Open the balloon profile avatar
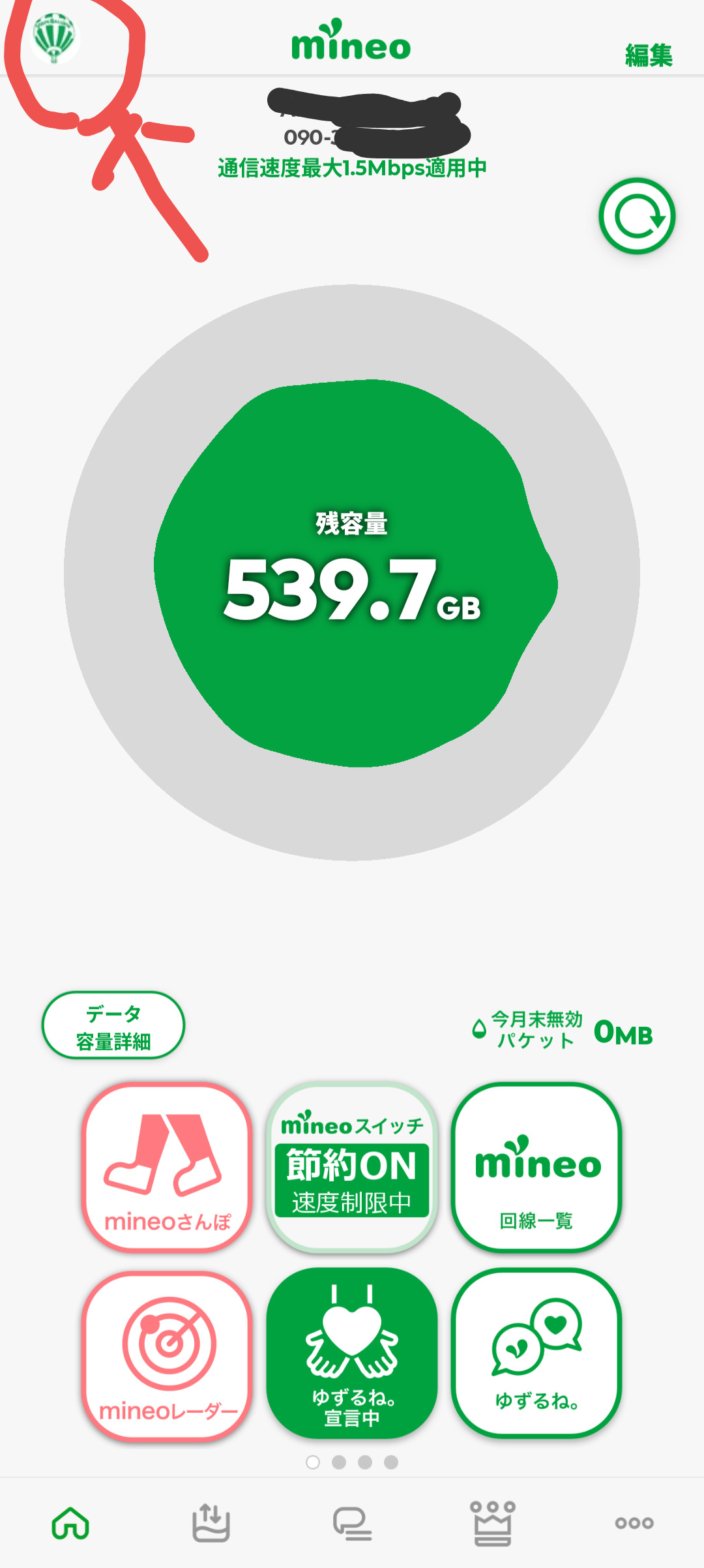This screenshot has height=1568, width=704. pyautogui.click(x=55, y=38)
